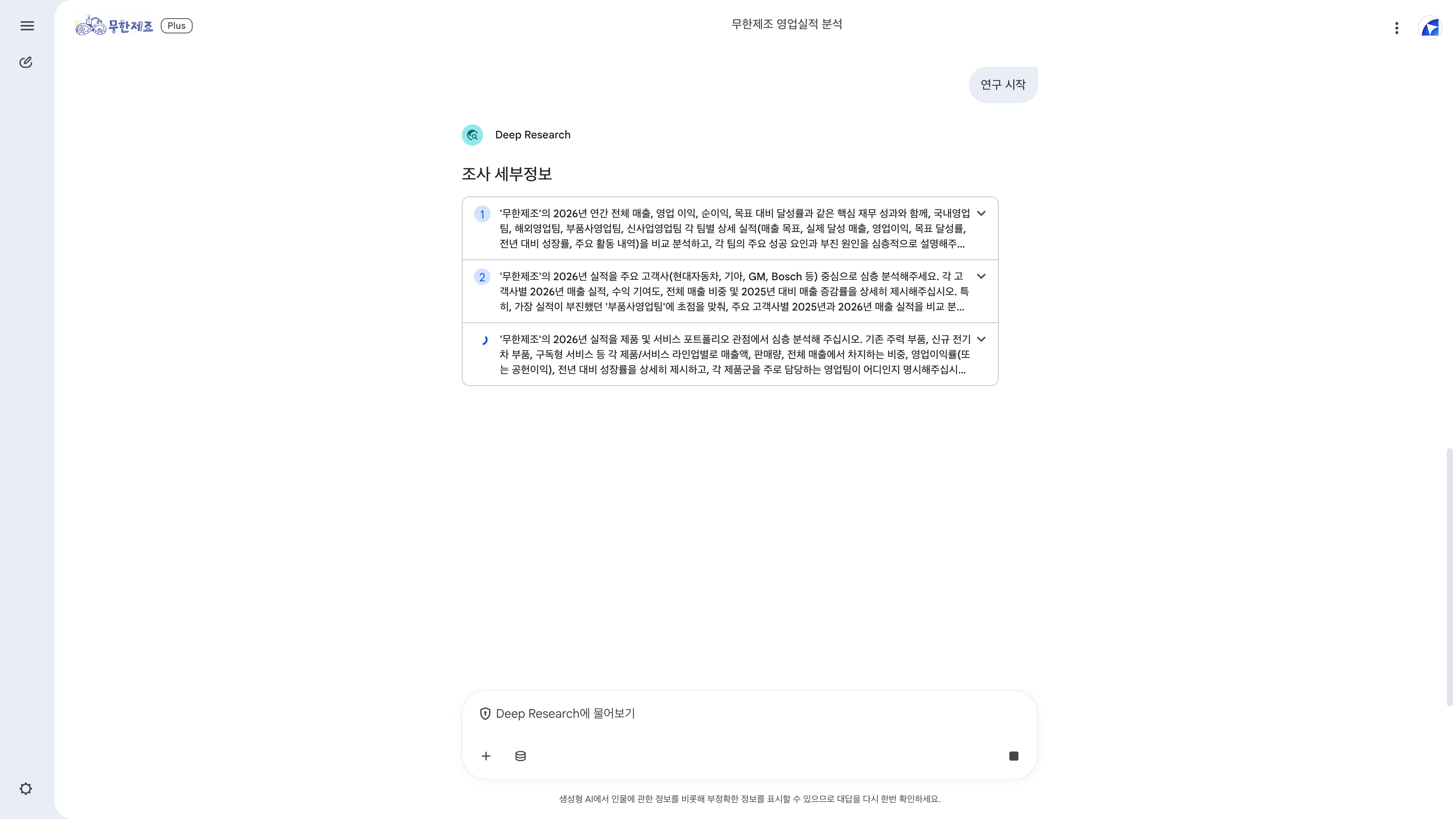1456x819 pixels.
Task: Start a new chat with the compose icon
Action: (26, 62)
